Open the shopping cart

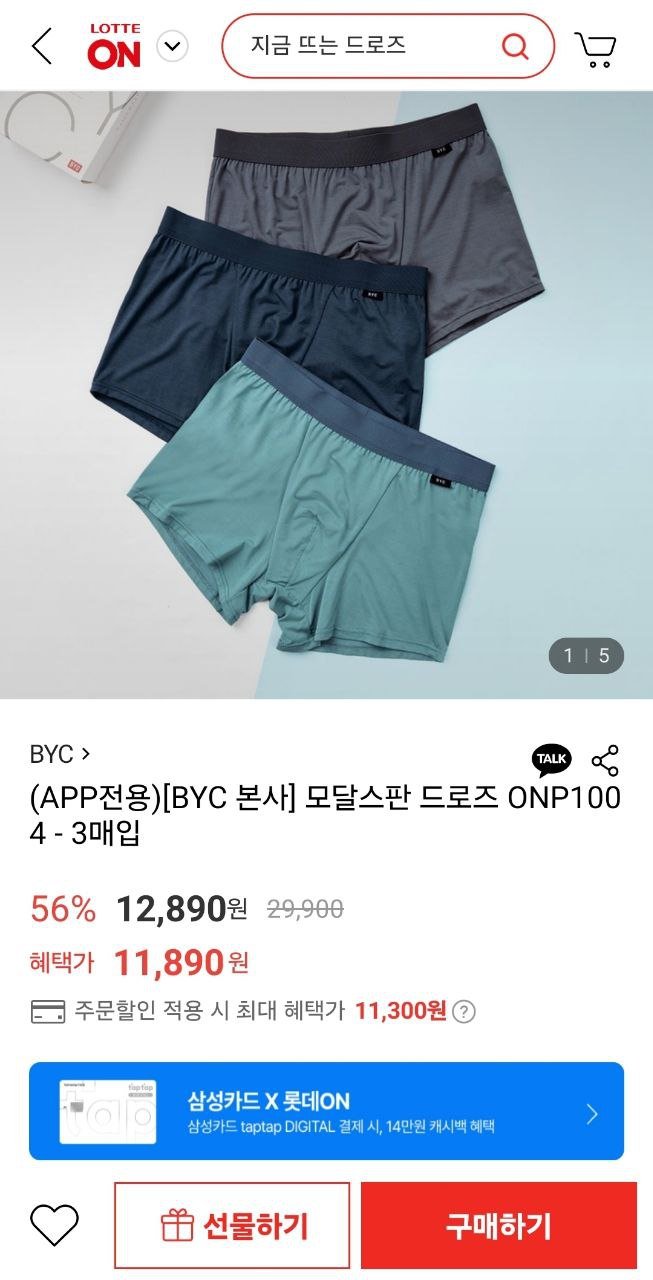click(x=595, y=47)
